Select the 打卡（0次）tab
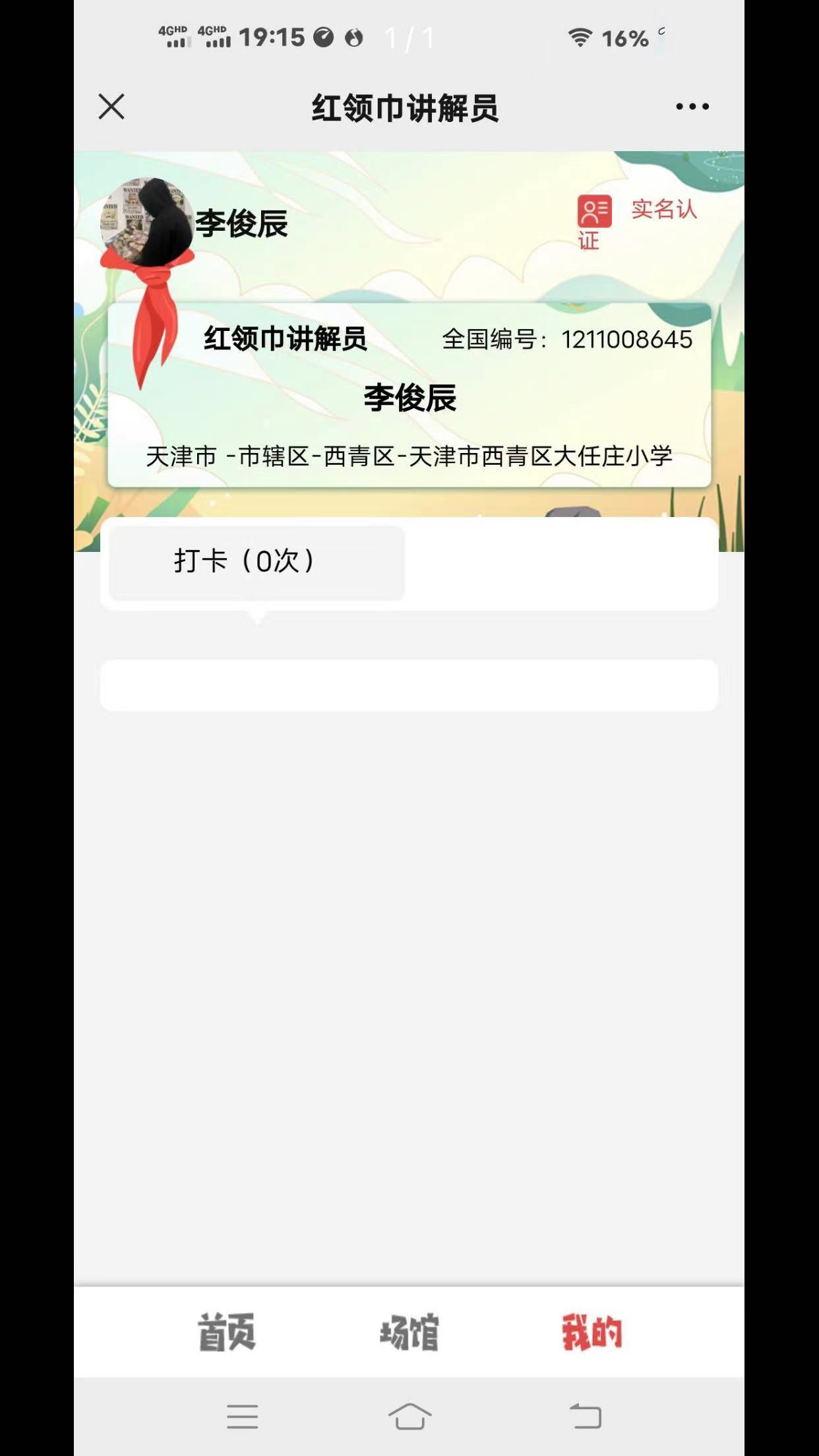This screenshot has width=819, height=1456. pos(257,562)
